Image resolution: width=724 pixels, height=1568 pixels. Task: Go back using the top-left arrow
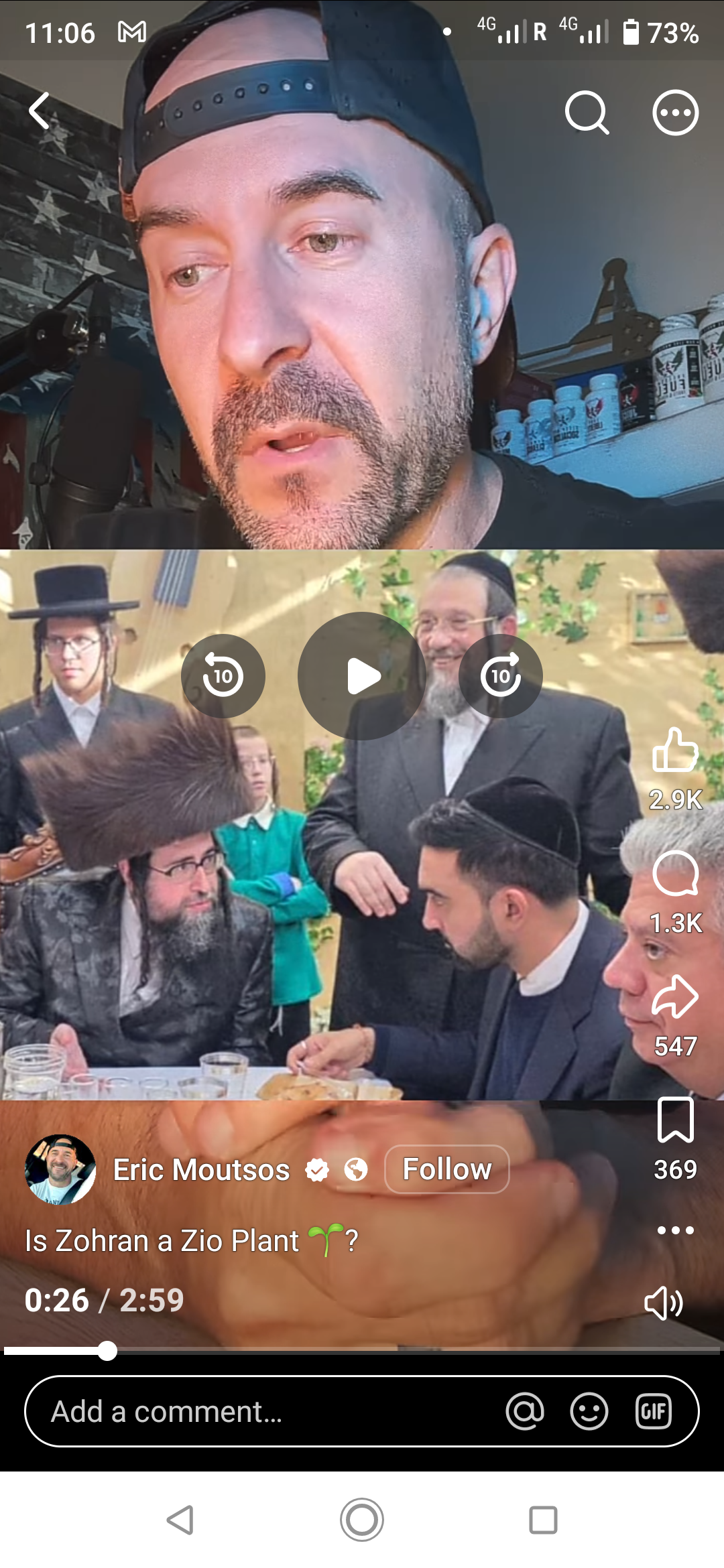click(40, 111)
